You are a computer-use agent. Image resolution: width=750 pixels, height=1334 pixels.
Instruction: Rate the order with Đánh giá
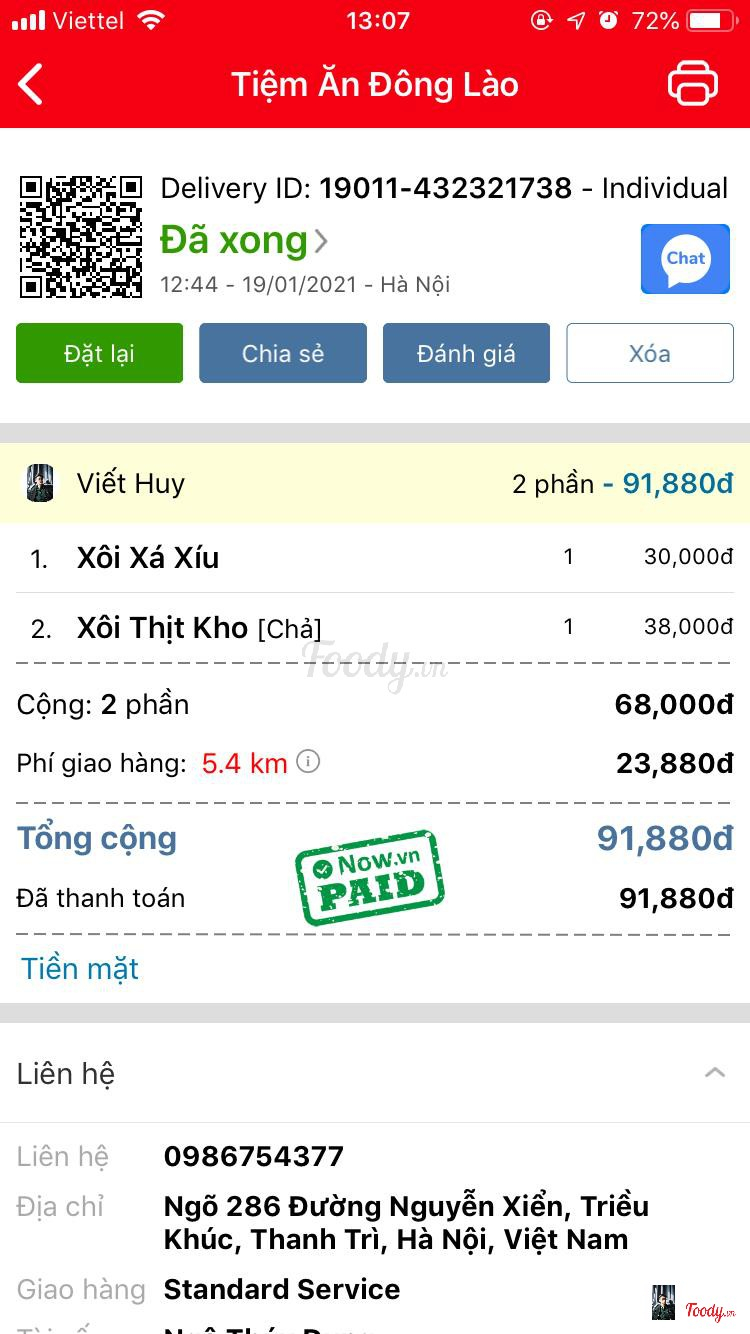[466, 353]
